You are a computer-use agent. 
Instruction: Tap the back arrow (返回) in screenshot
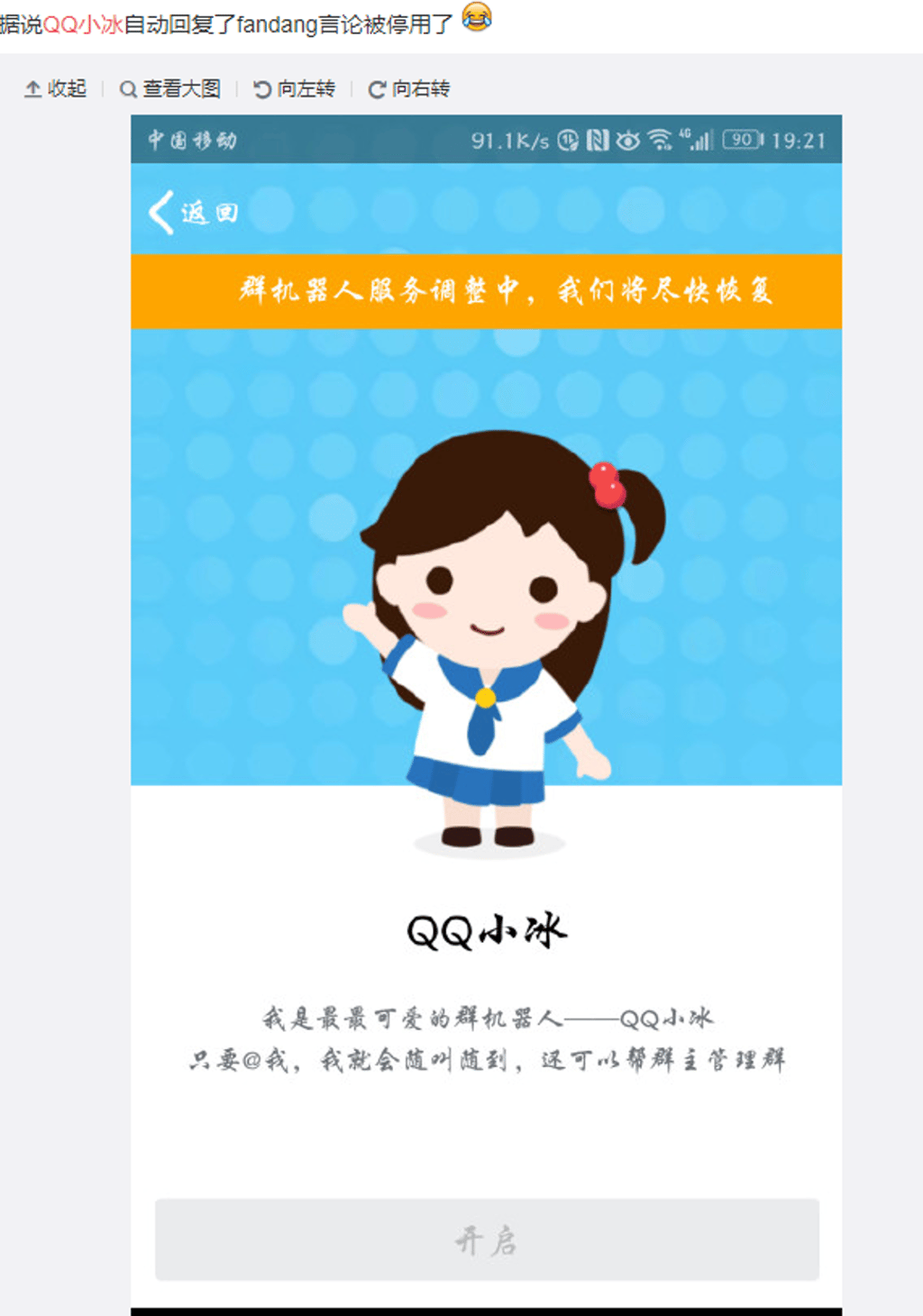pyautogui.click(x=160, y=214)
